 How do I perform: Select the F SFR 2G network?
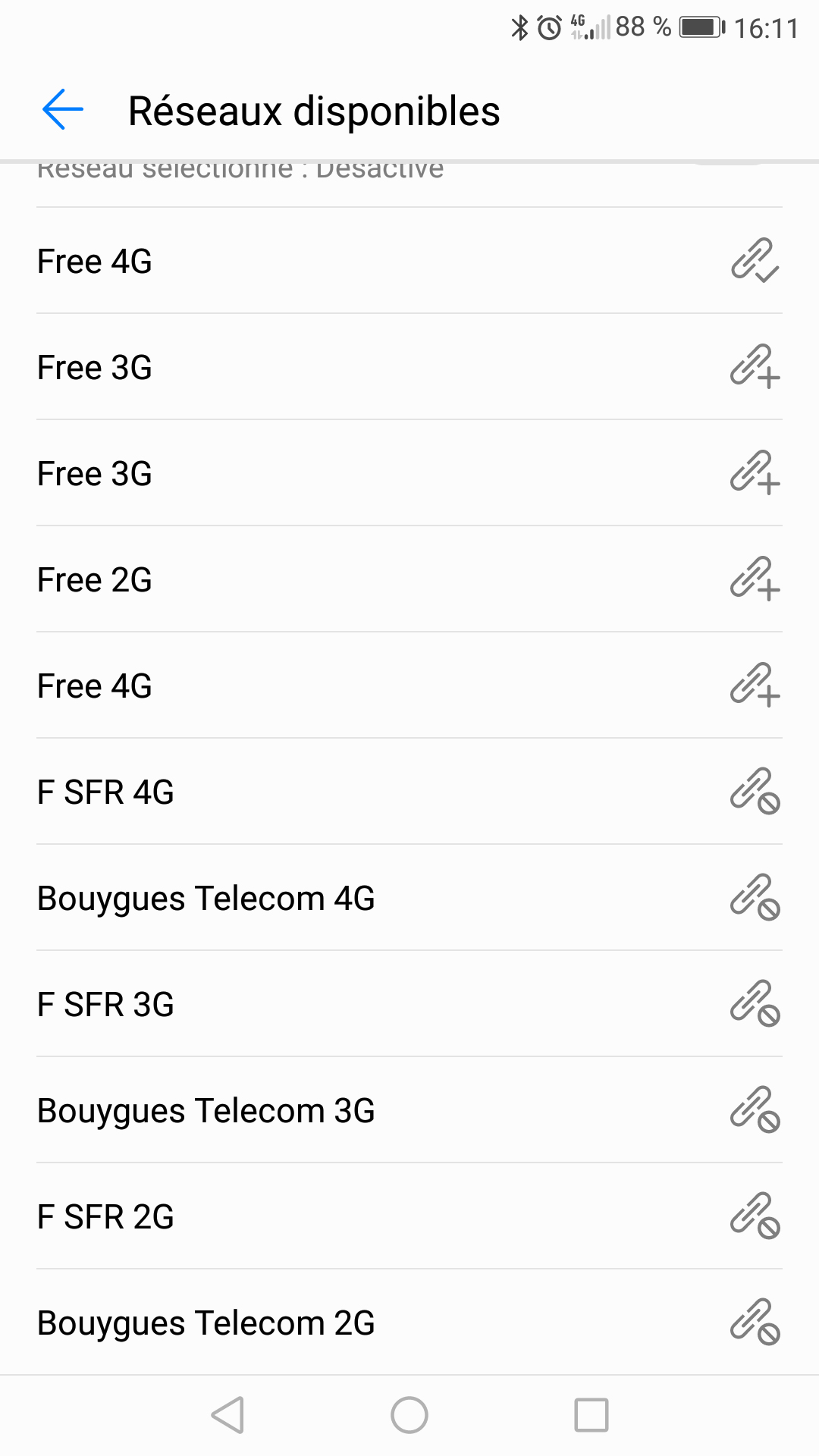pyautogui.click(x=409, y=1216)
